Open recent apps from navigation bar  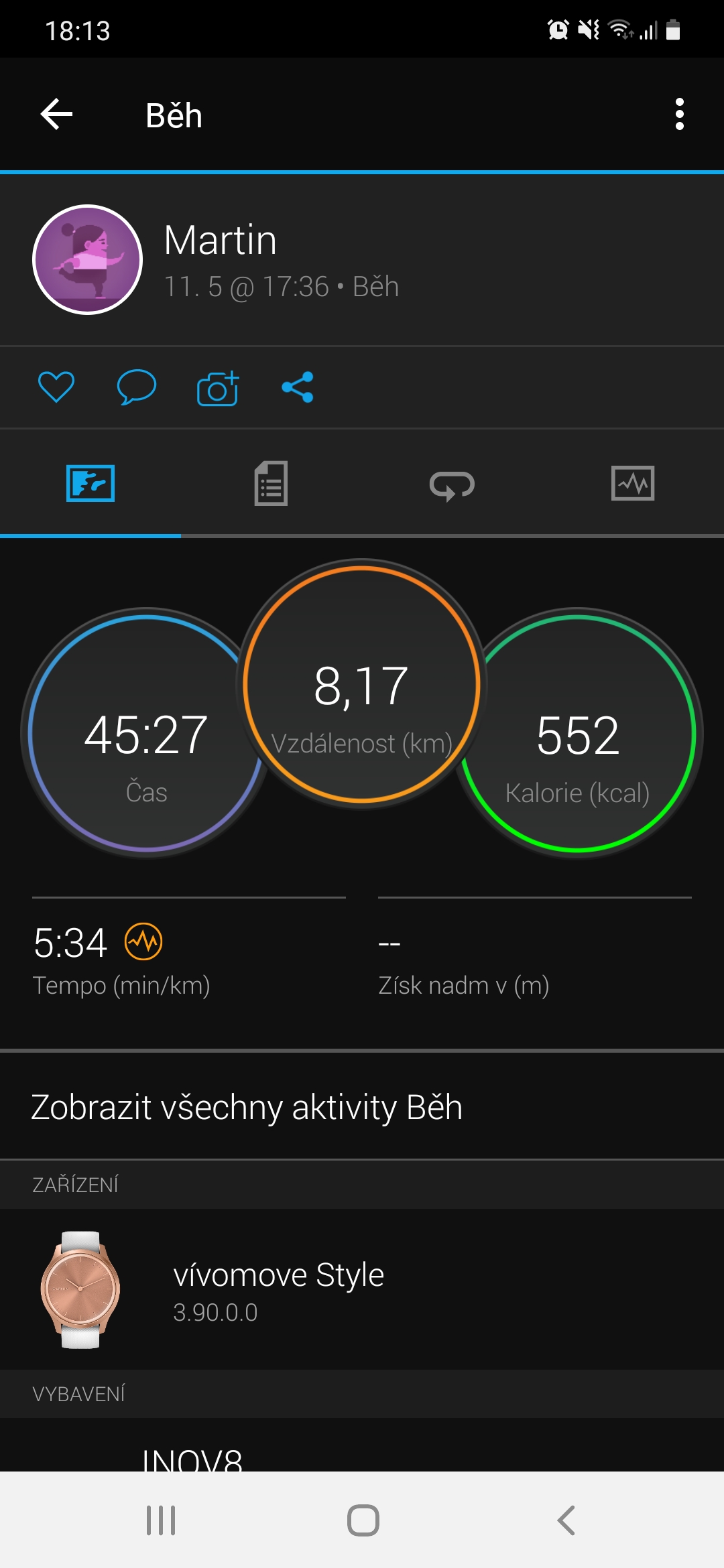click(x=161, y=1520)
